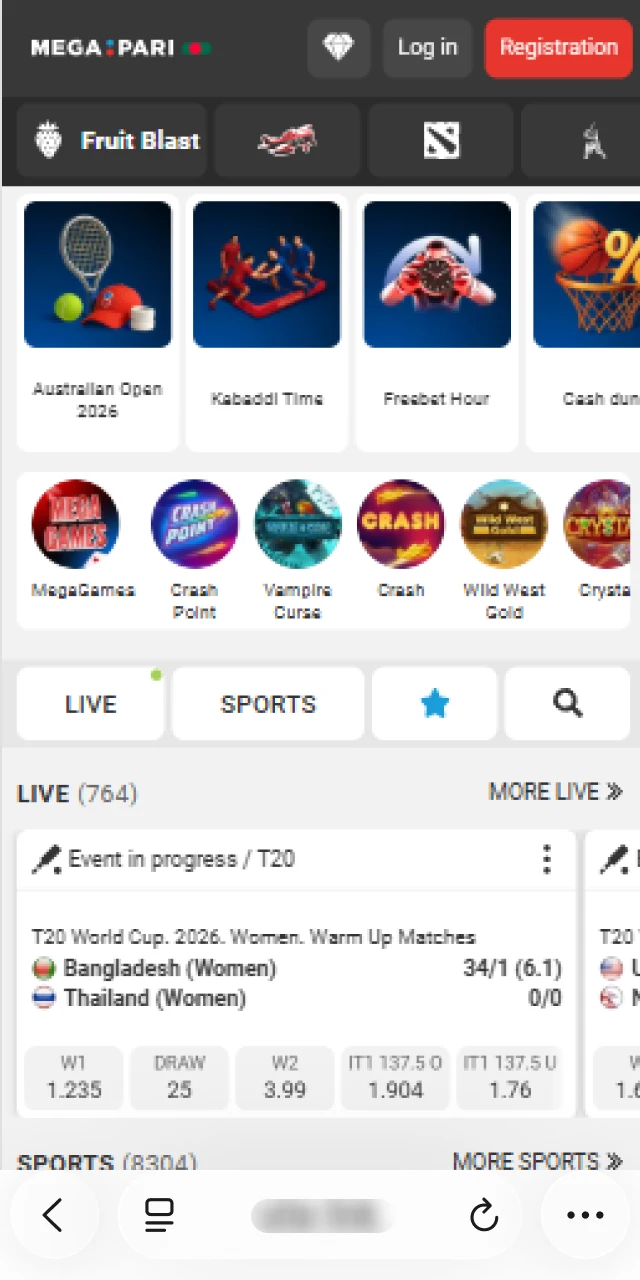Open options menu for the T20 event
640x1280 pixels.
coord(546,859)
